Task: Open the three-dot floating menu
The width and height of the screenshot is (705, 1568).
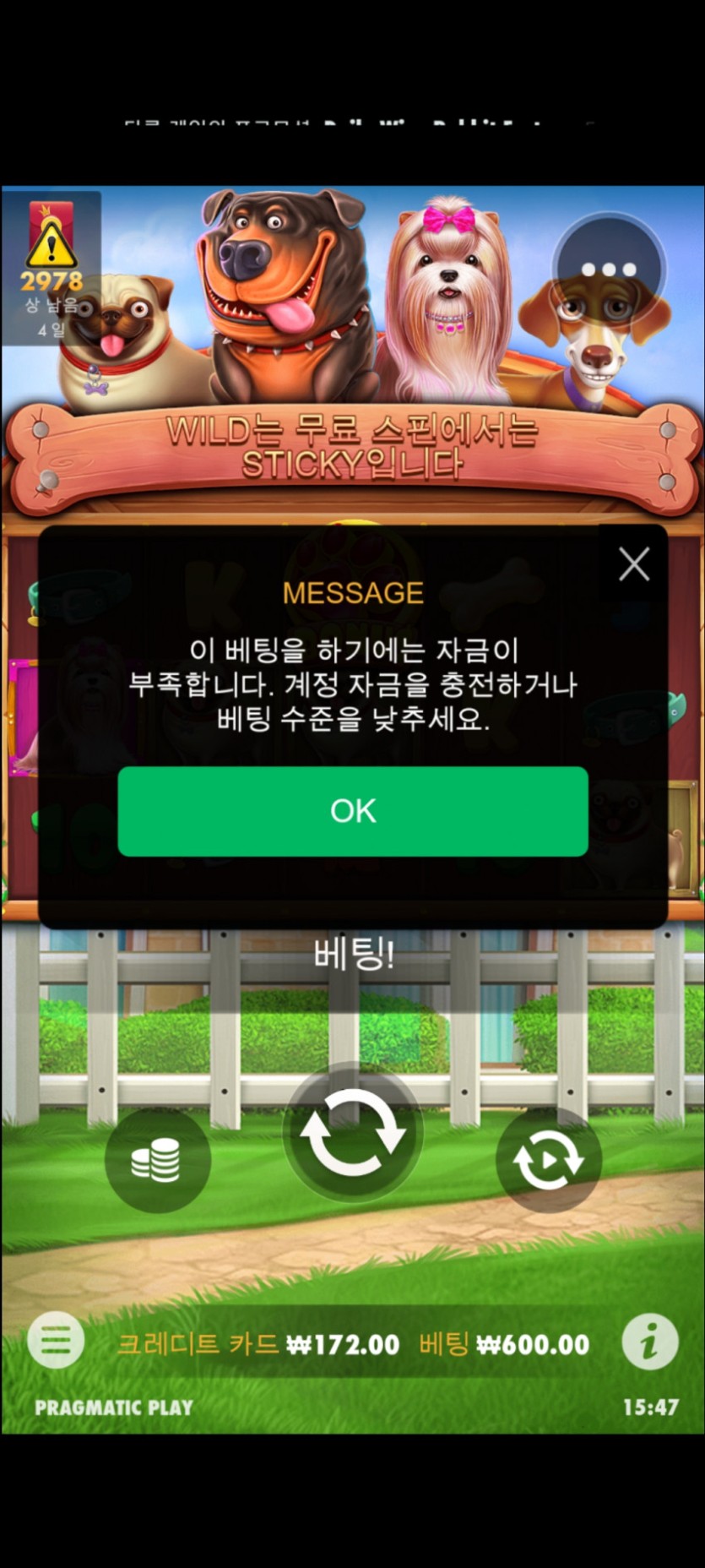Action: (x=609, y=269)
